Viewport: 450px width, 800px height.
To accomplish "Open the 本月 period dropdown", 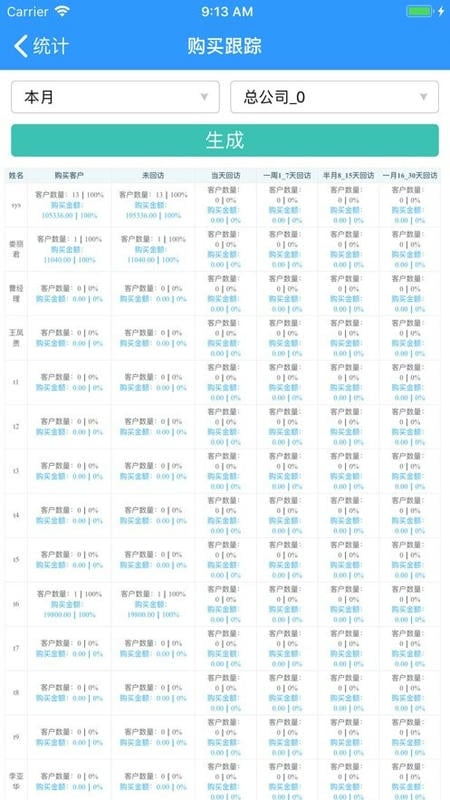I will [x=115, y=97].
